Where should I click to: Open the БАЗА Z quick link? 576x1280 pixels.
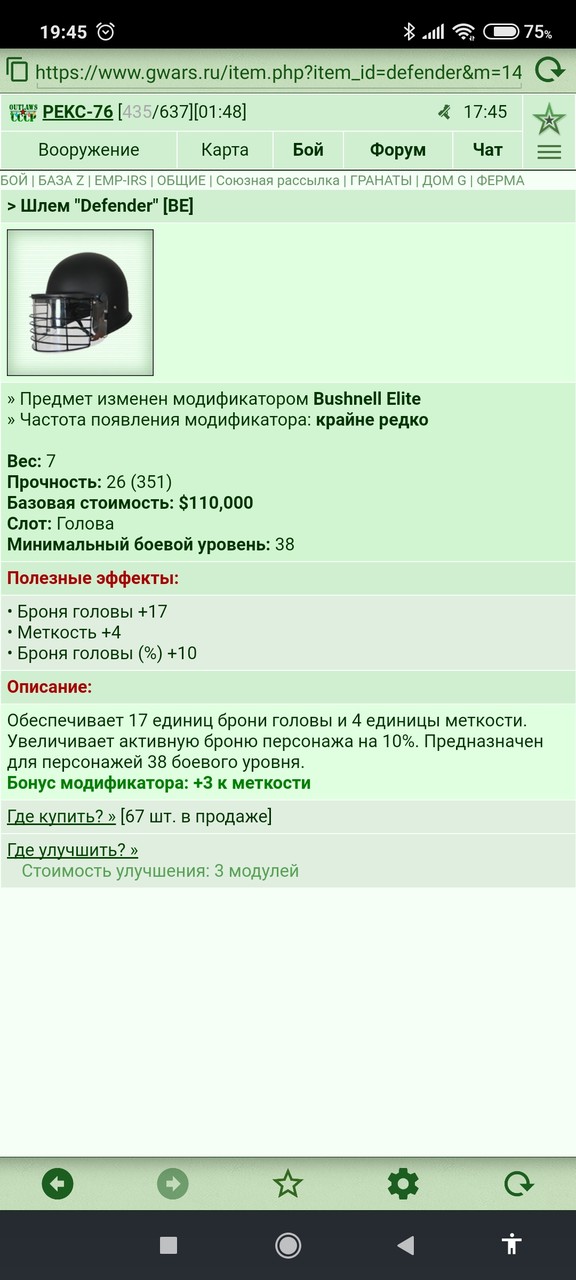point(61,180)
